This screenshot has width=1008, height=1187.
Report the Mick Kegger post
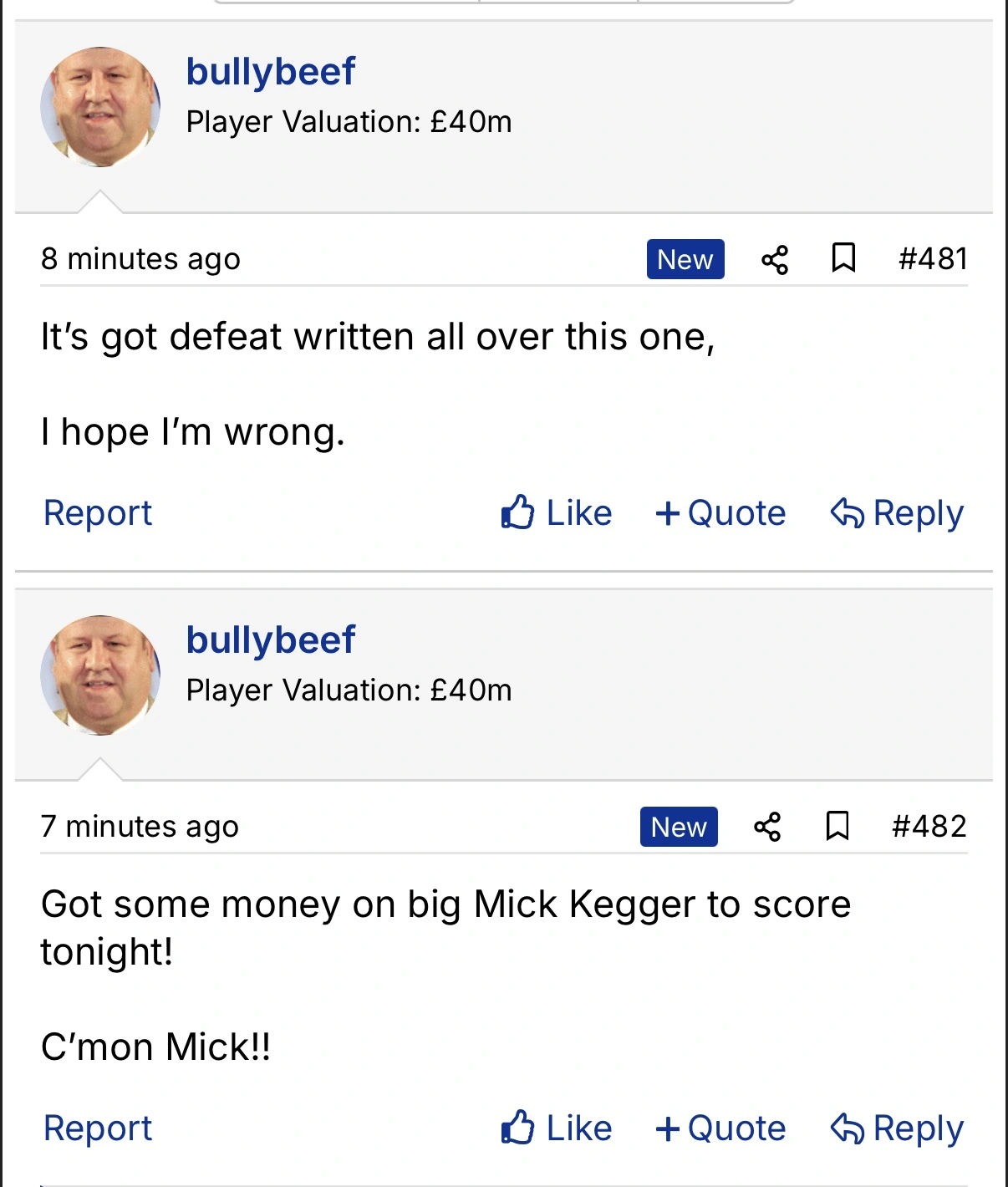98,1128
